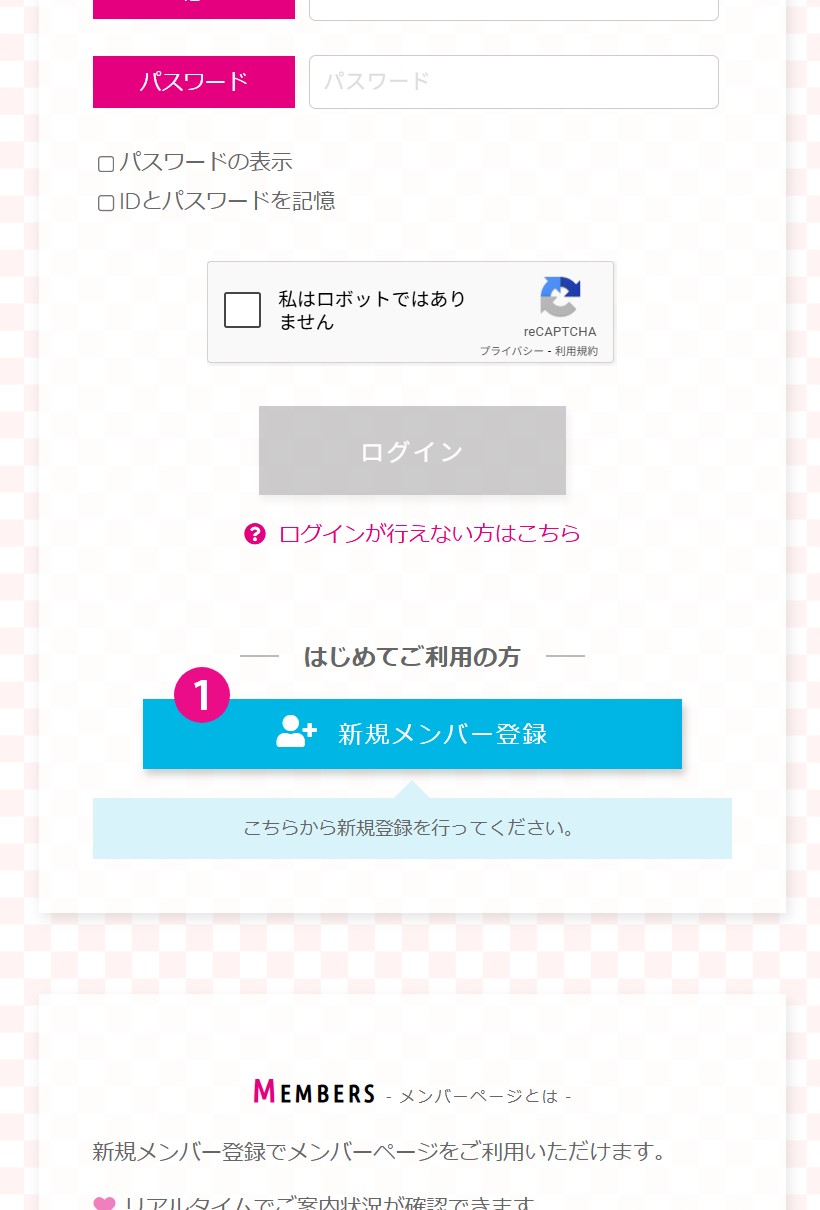Focus the ID field above パスワード
820x1210 pixels.
click(x=513, y=9)
